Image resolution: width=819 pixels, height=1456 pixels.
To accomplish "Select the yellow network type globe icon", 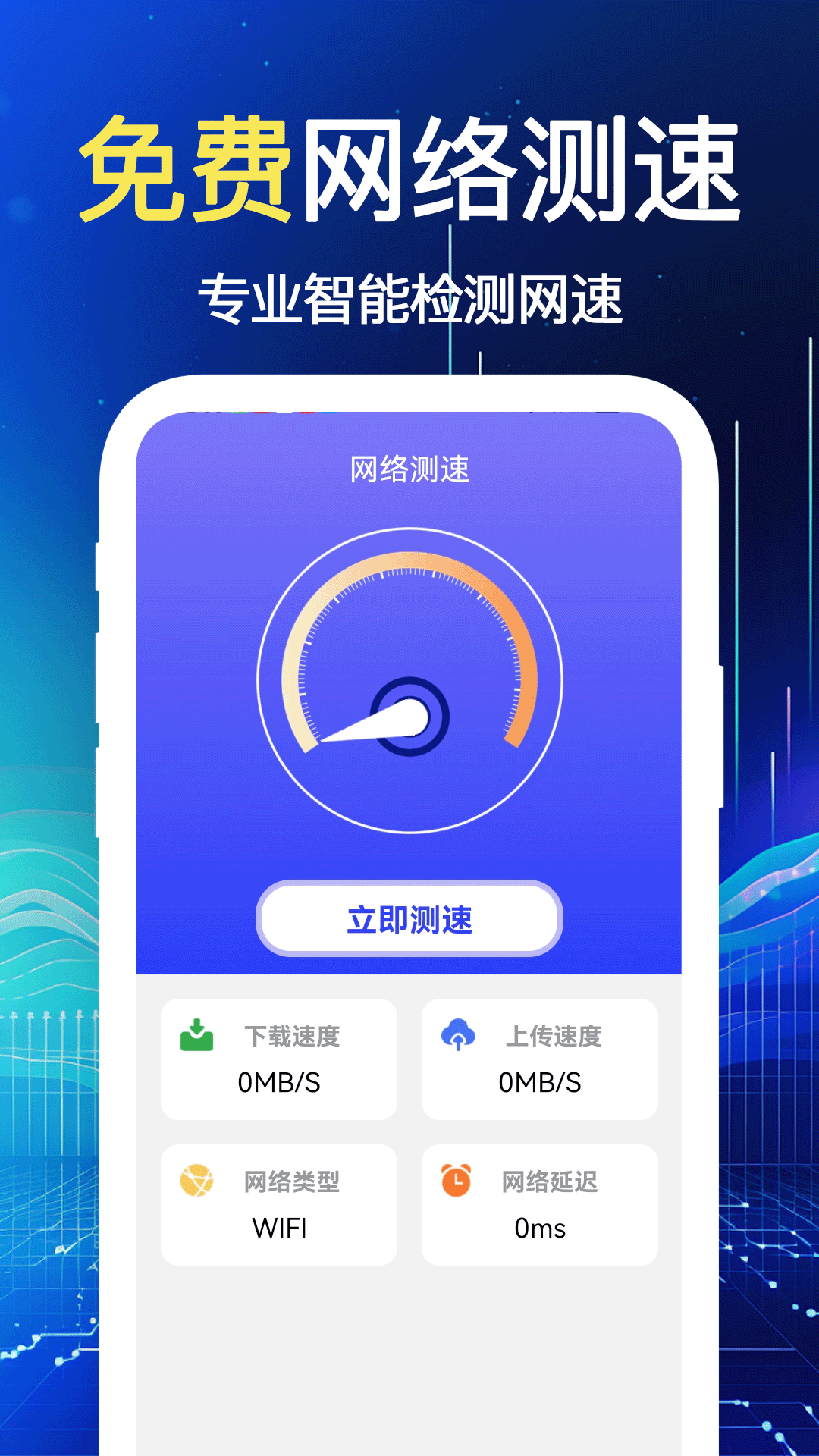I will (196, 1180).
